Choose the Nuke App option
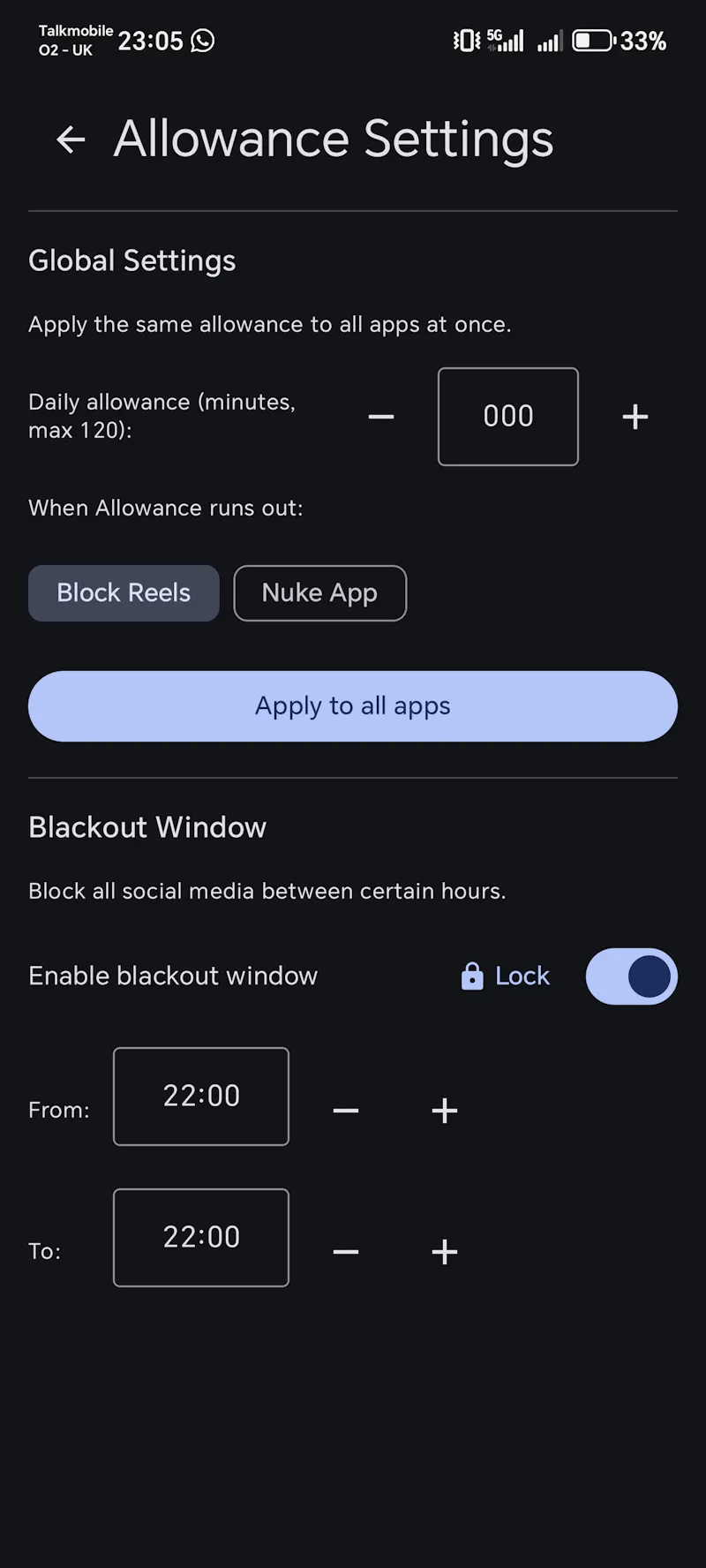 pos(319,593)
